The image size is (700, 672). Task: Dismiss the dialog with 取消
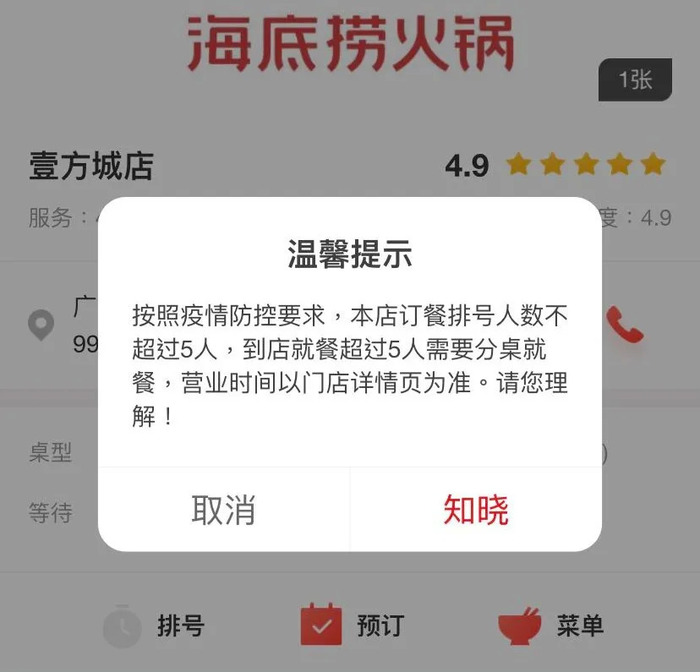coord(224,510)
